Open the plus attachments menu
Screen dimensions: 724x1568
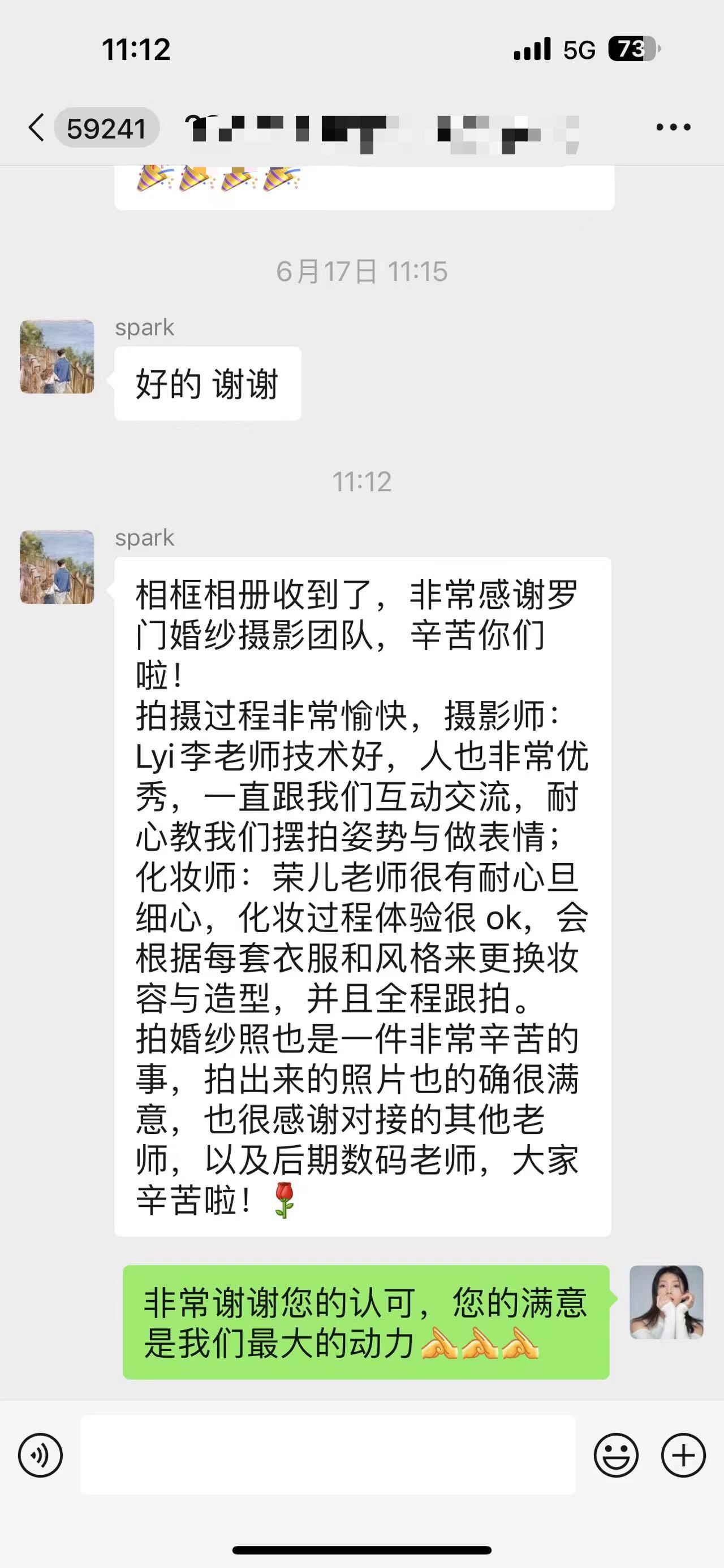[x=683, y=1456]
